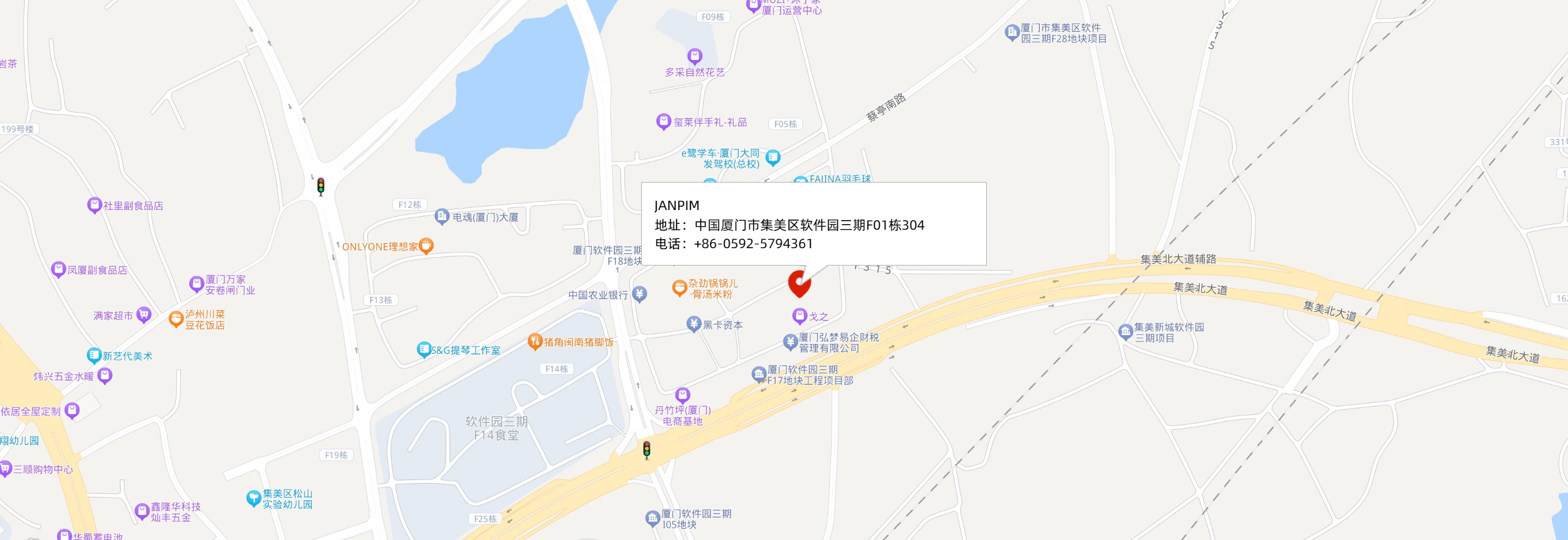Open the 猪角闽南猪脚饭 restaurant marker
Image resolution: width=1568 pixels, height=540 pixels.
click(534, 341)
